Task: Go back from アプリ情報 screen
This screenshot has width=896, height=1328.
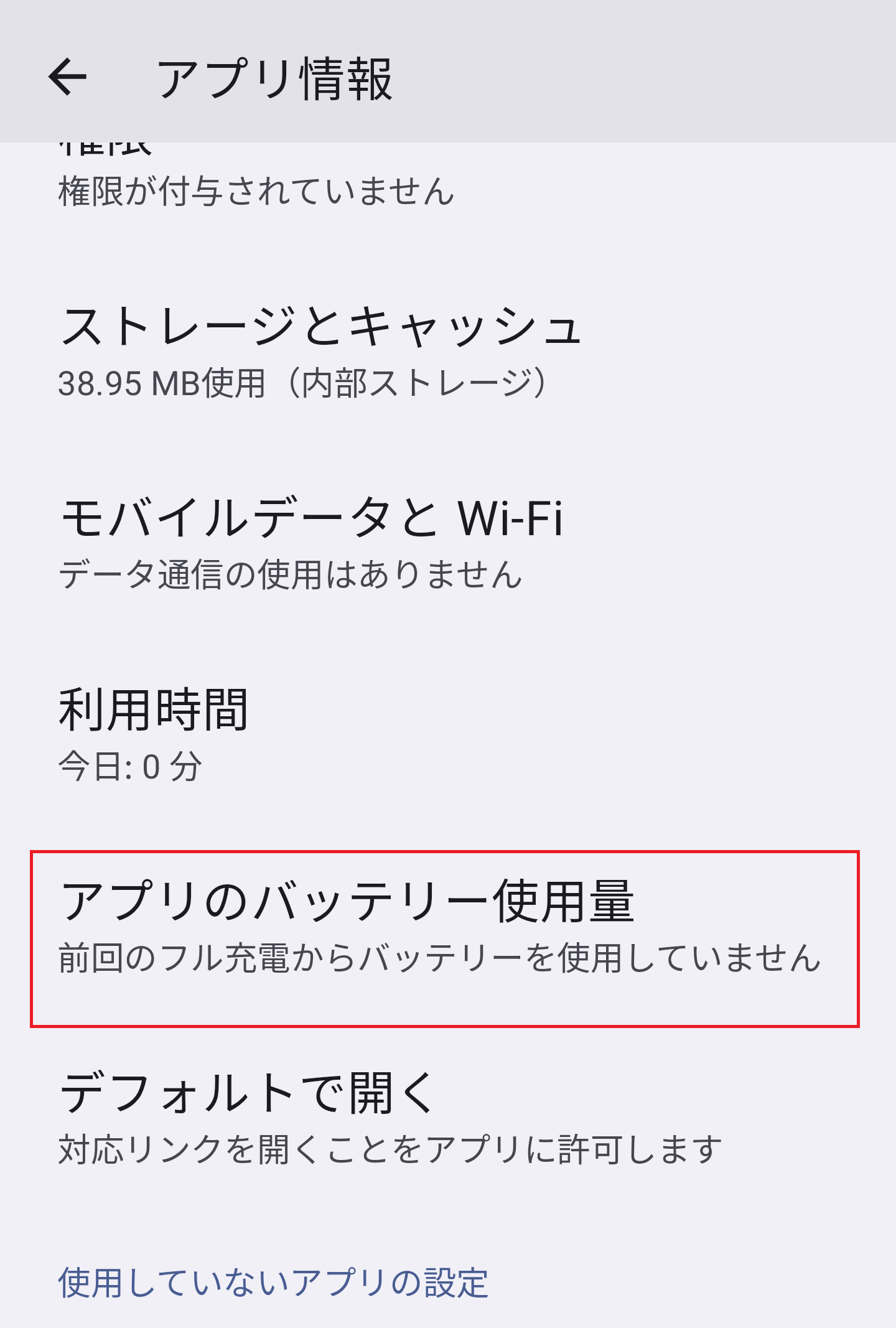Action: point(67,77)
